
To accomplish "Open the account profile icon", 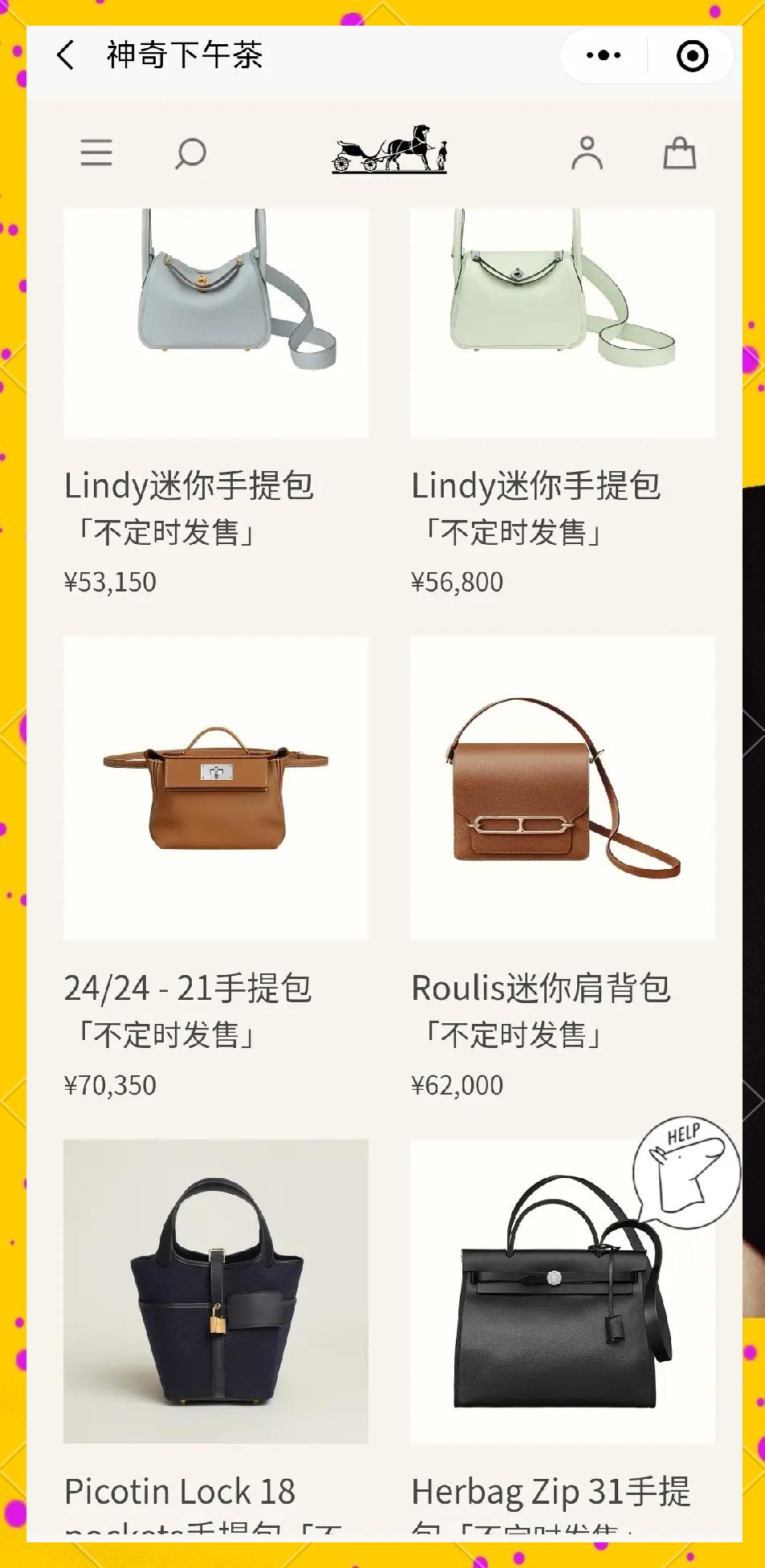I will click(587, 152).
